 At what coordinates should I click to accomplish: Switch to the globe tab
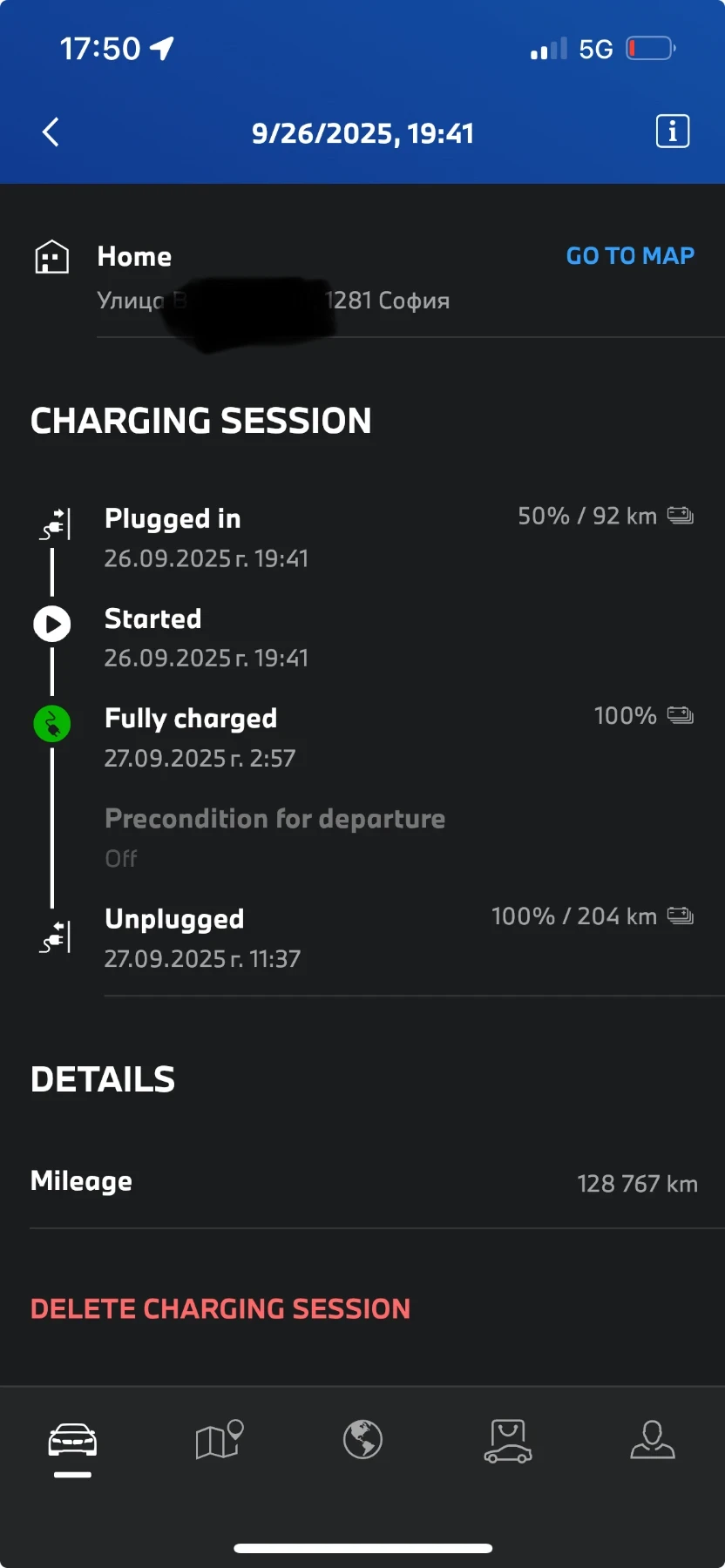pyautogui.click(x=362, y=1439)
